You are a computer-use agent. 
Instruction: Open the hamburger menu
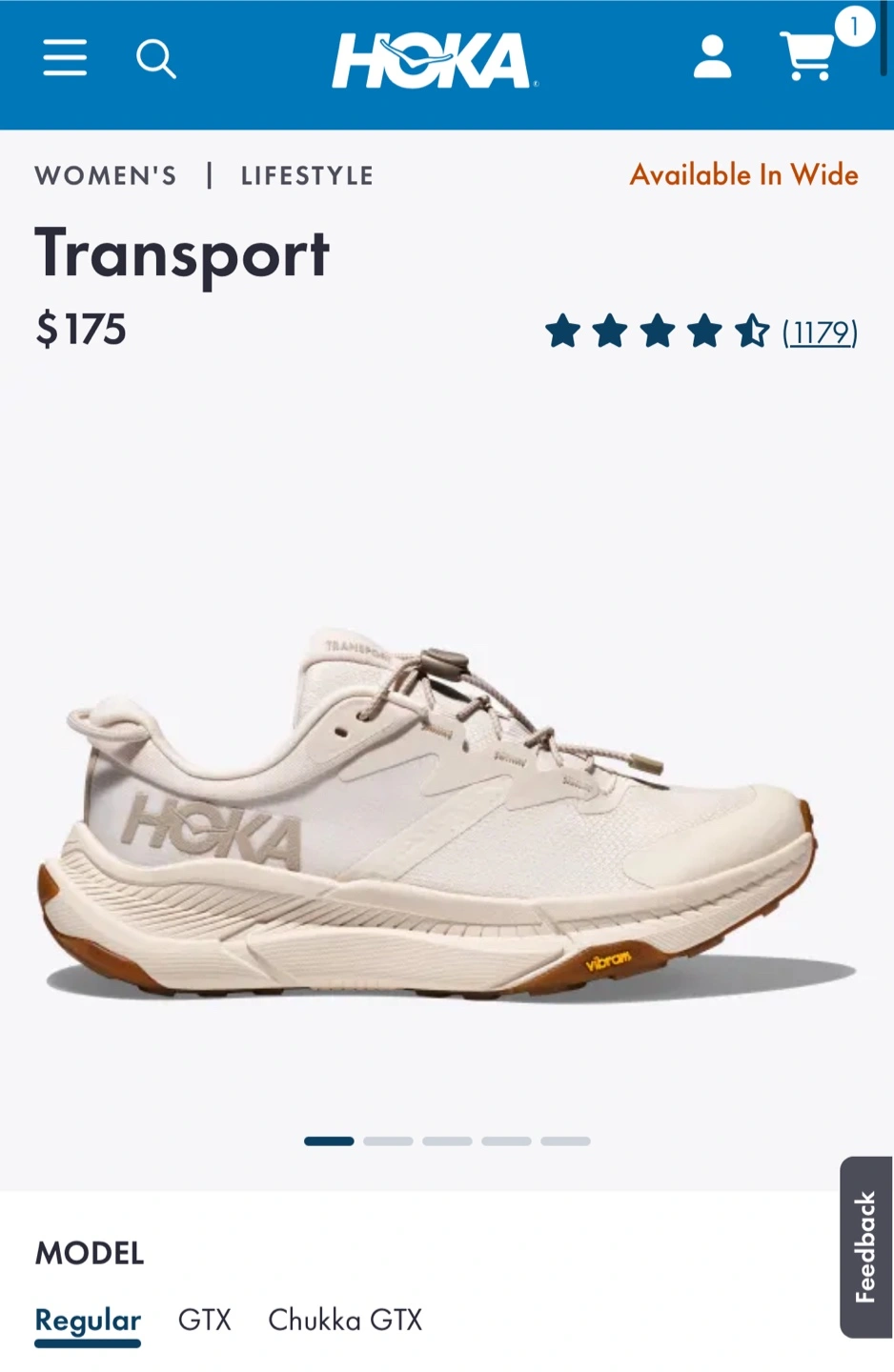coord(65,58)
